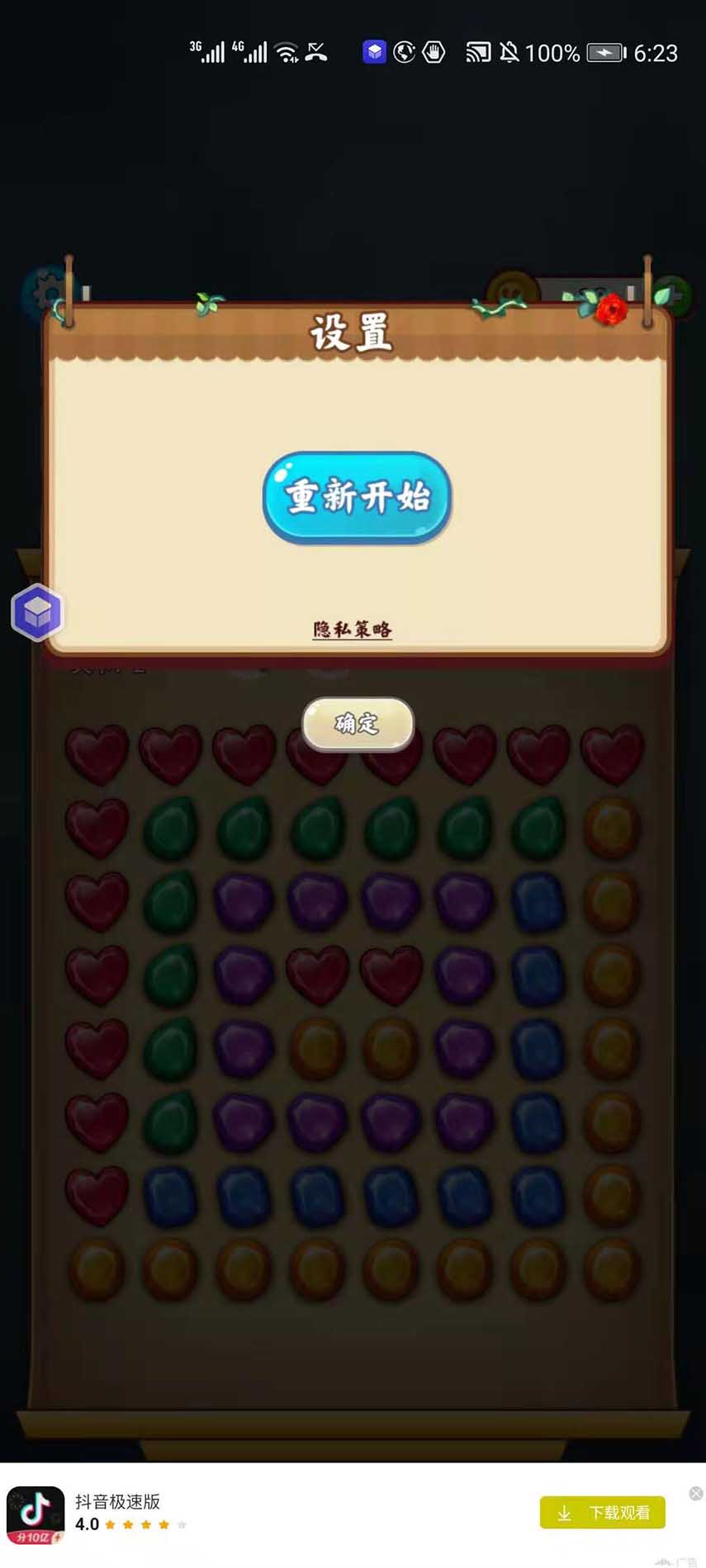Tap the 重新开始 restart button
This screenshot has height=1568, width=706.
coord(357,498)
